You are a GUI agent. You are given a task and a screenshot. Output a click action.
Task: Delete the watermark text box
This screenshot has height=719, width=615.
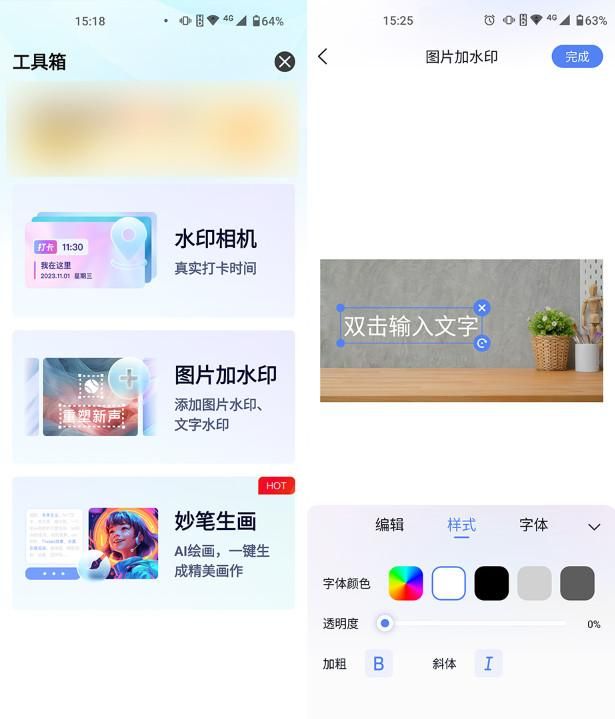482,308
